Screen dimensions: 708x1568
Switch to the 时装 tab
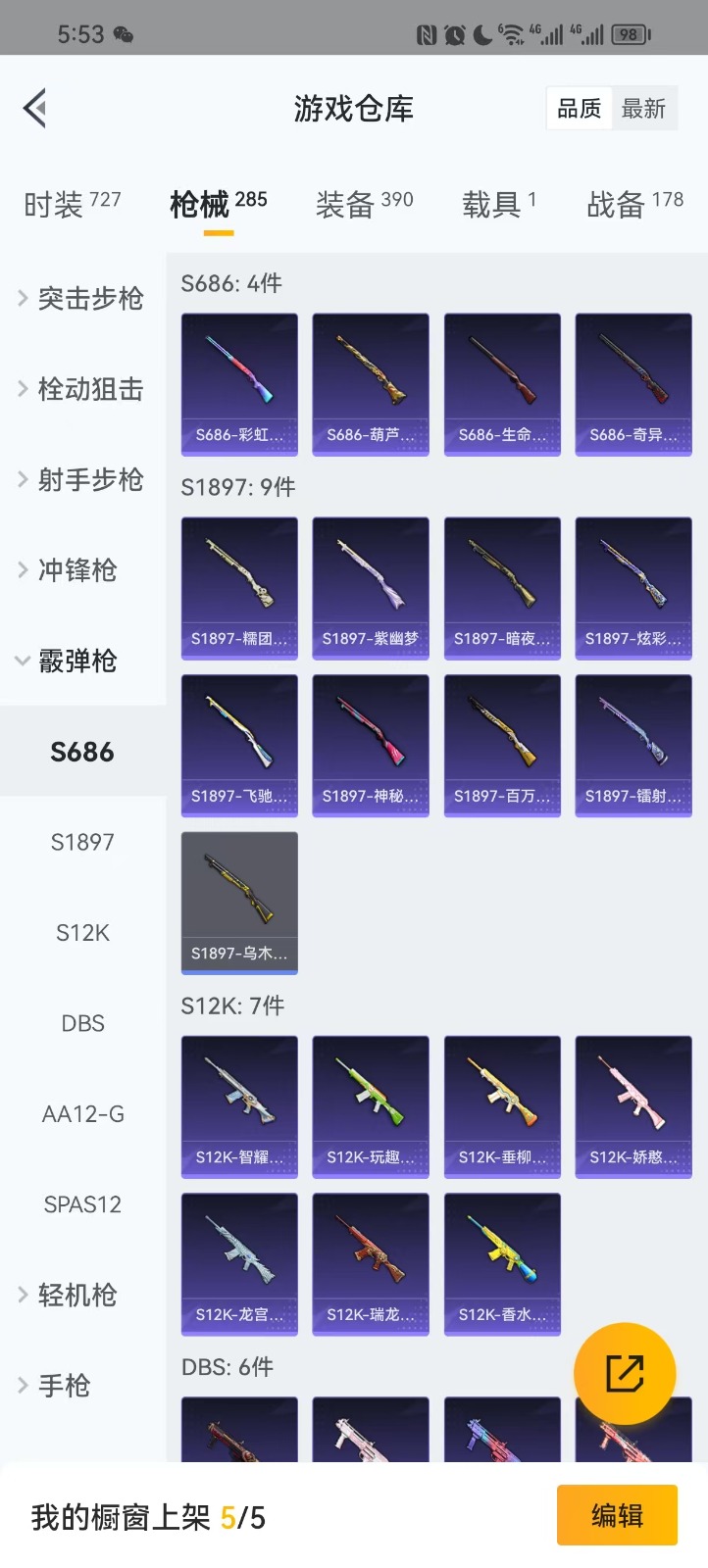point(72,204)
